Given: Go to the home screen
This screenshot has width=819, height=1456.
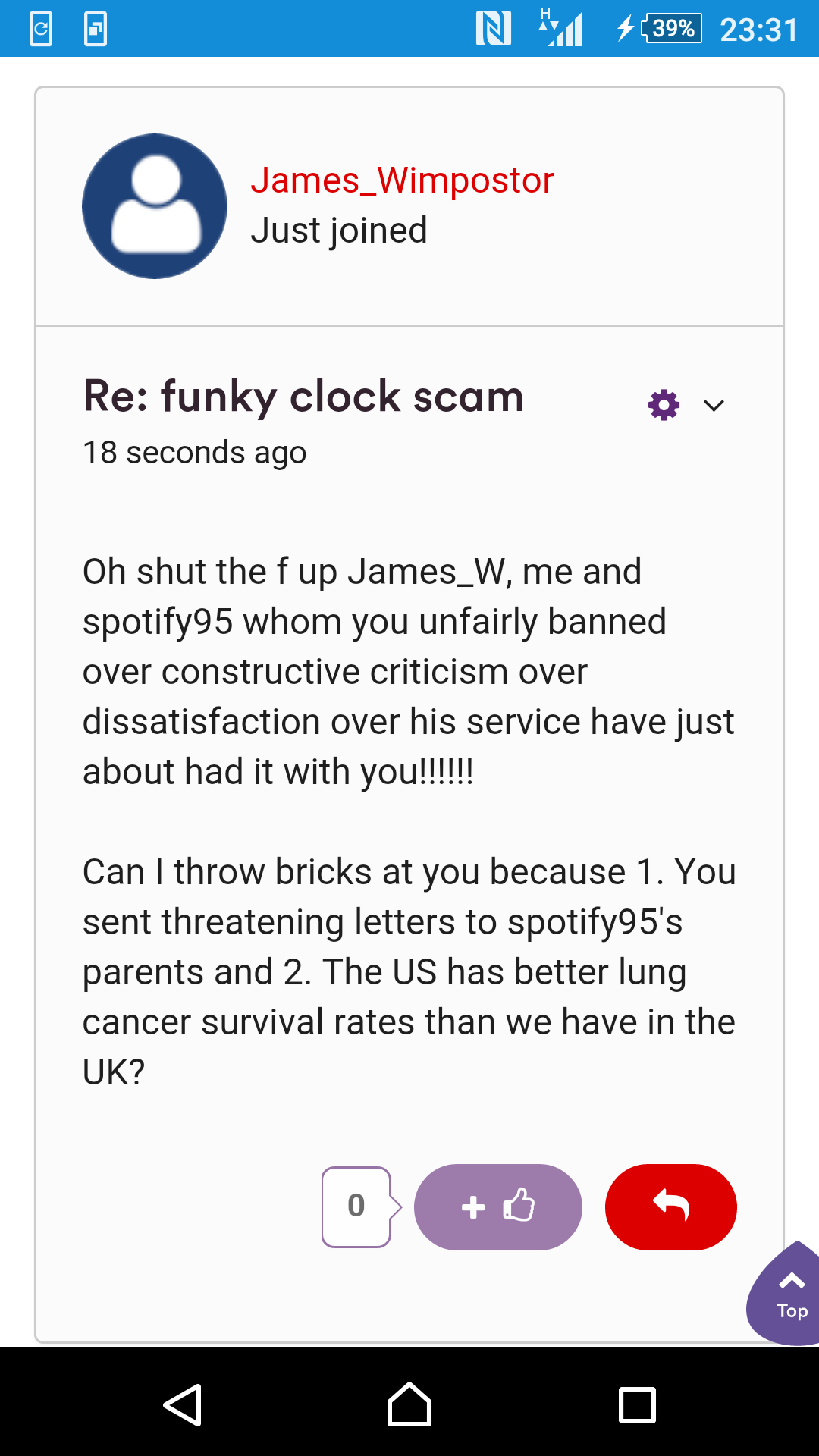Looking at the screenshot, I should pyautogui.click(x=409, y=1404).
